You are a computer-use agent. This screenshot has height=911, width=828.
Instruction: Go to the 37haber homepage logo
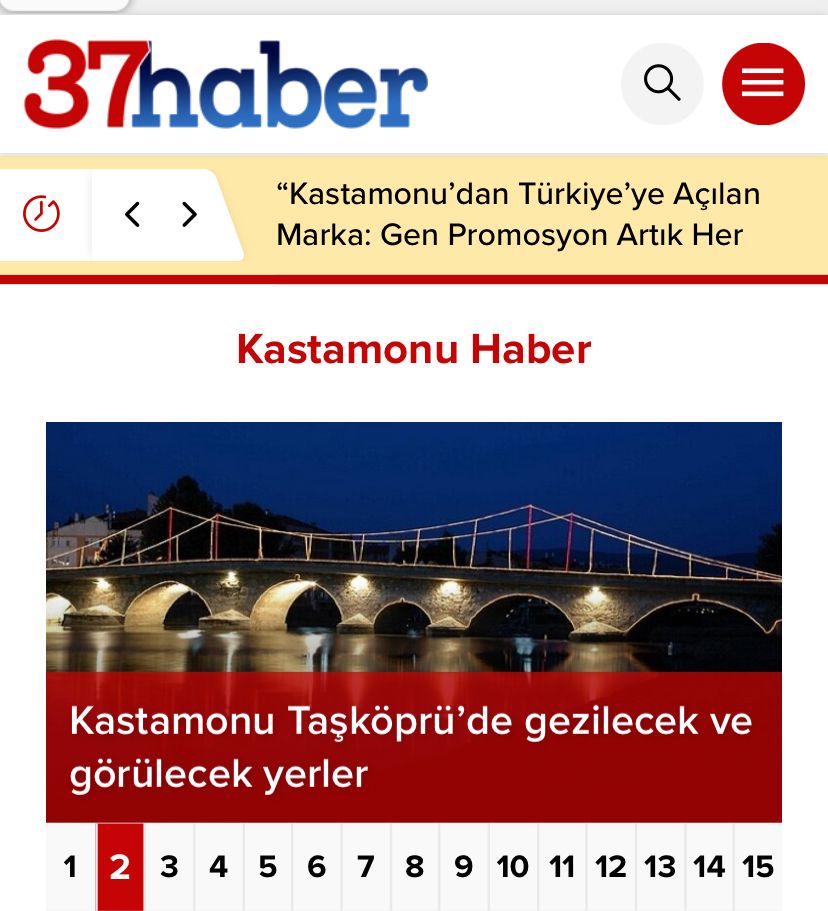(x=226, y=85)
